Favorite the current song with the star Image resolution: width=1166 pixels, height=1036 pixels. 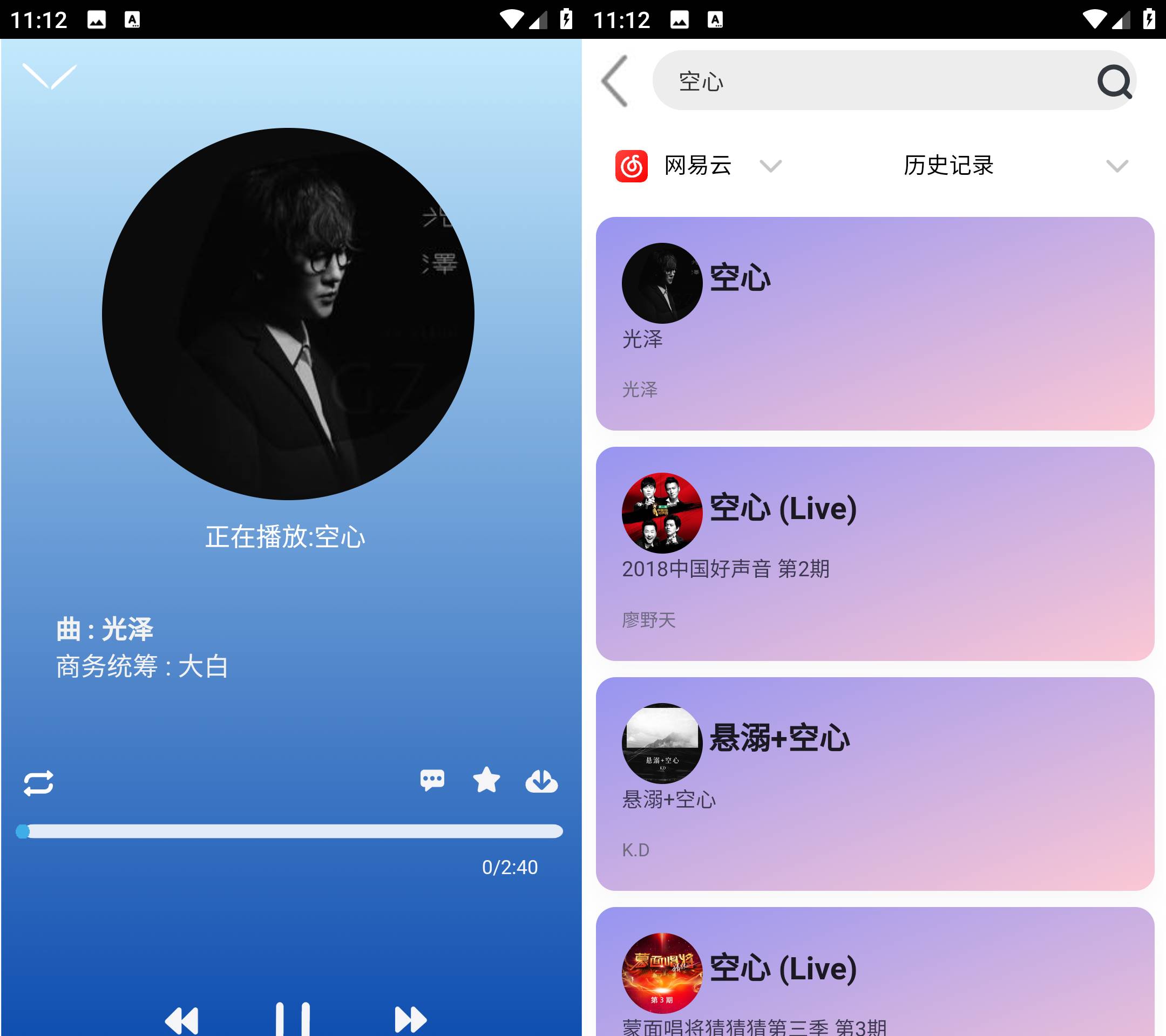[x=486, y=781]
